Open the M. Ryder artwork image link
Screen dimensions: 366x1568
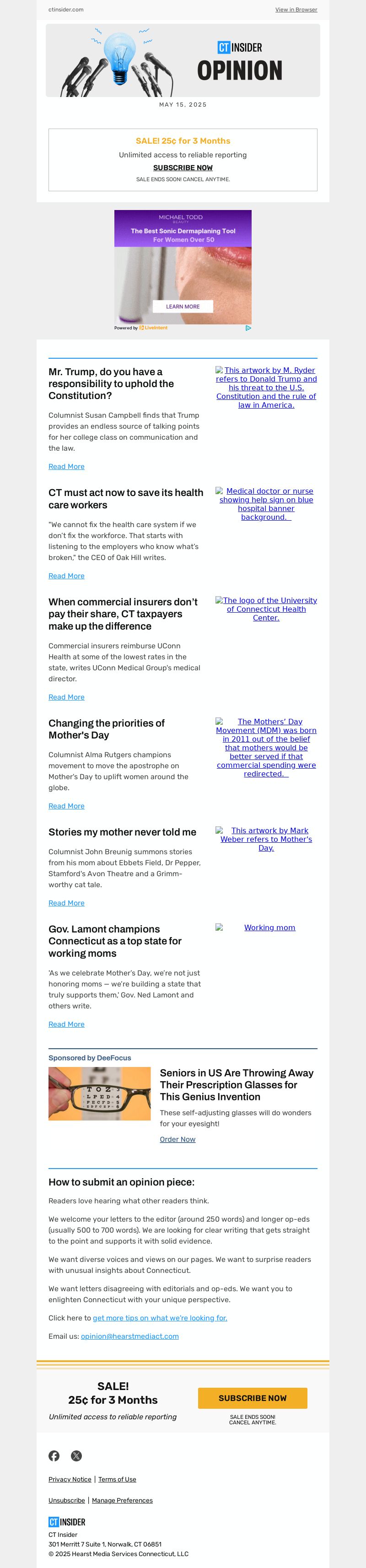(266, 387)
